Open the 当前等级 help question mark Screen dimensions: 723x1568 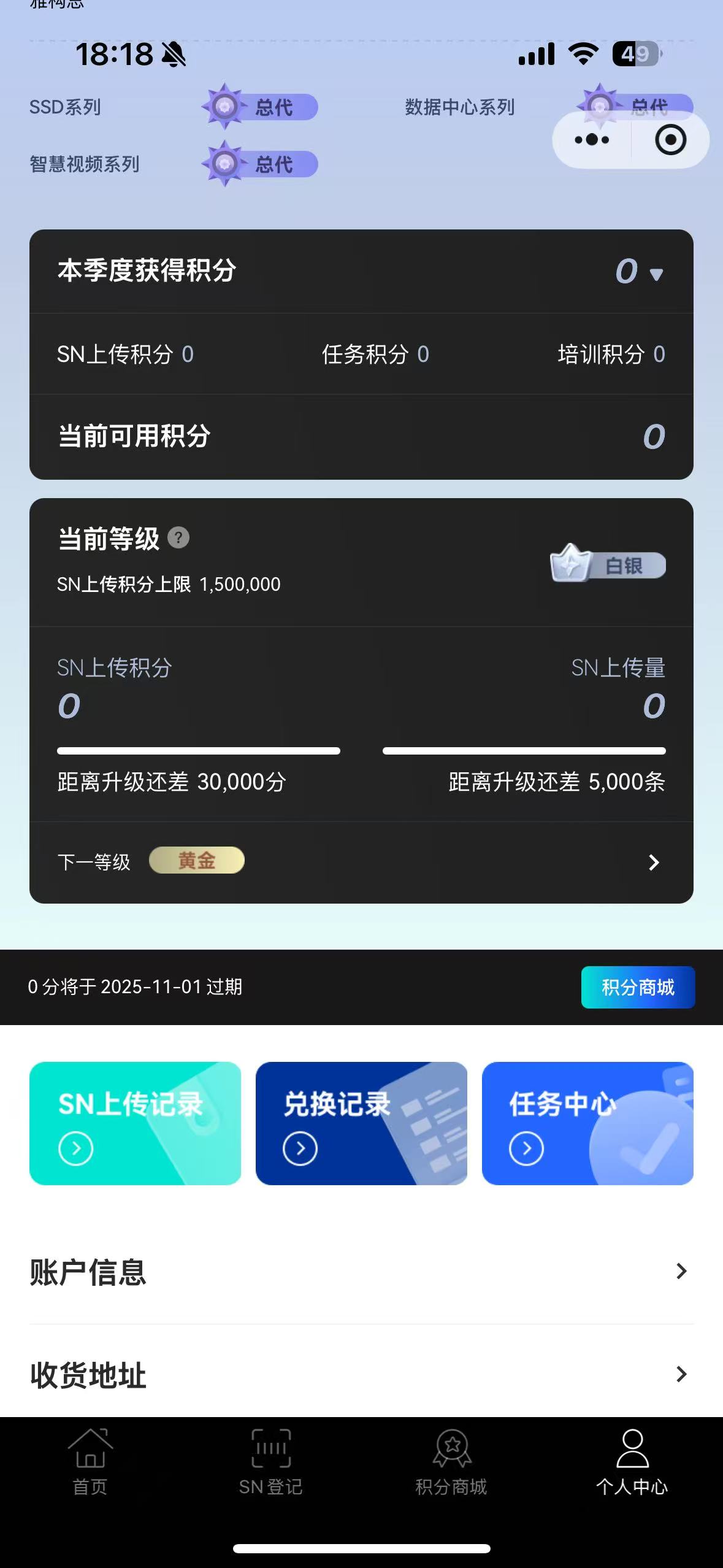[178, 538]
